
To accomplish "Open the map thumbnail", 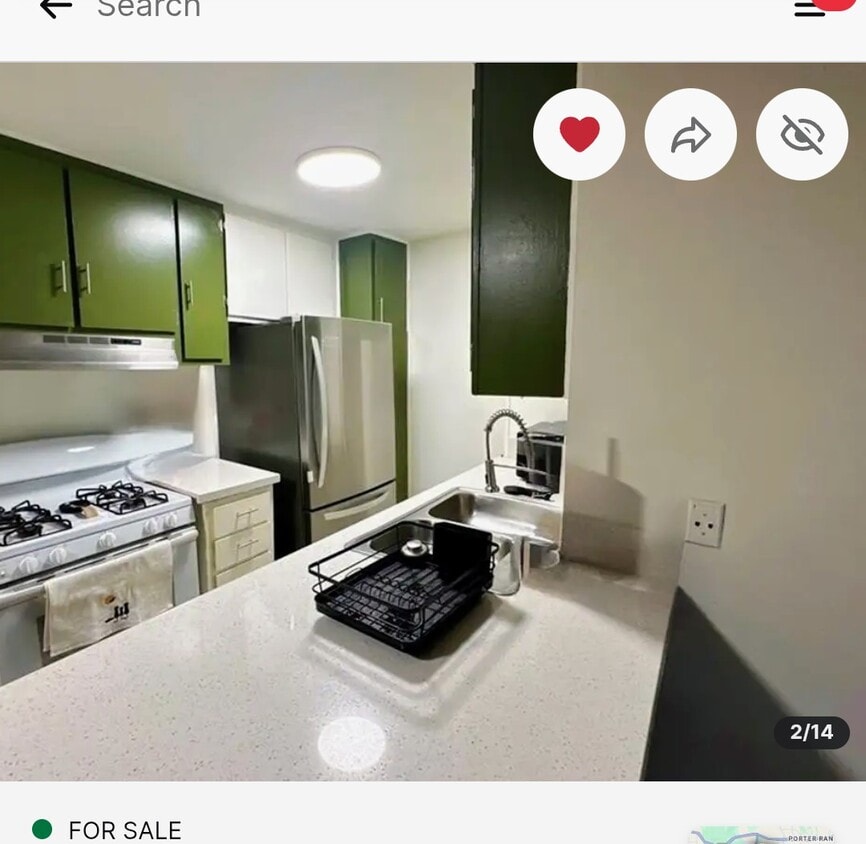I will click(x=762, y=834).
